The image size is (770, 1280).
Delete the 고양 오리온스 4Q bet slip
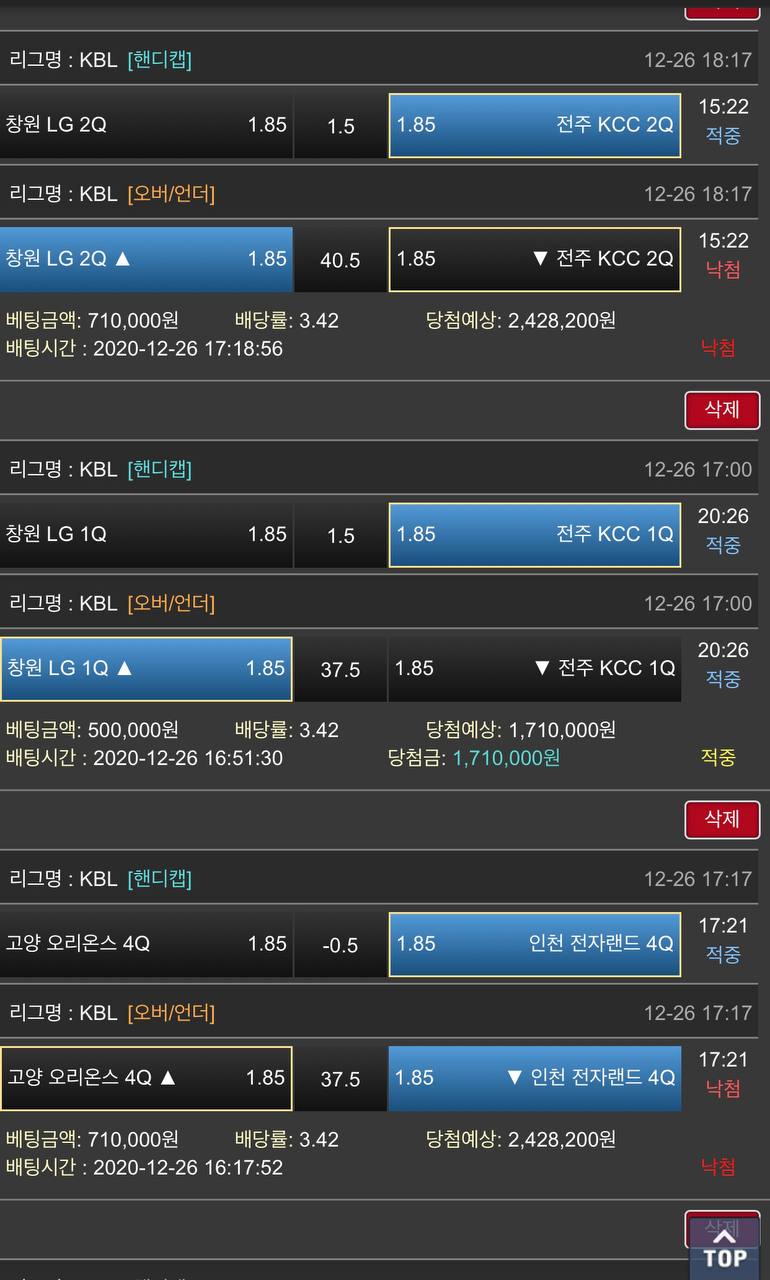pyautogui.click(x=721, y=819)
